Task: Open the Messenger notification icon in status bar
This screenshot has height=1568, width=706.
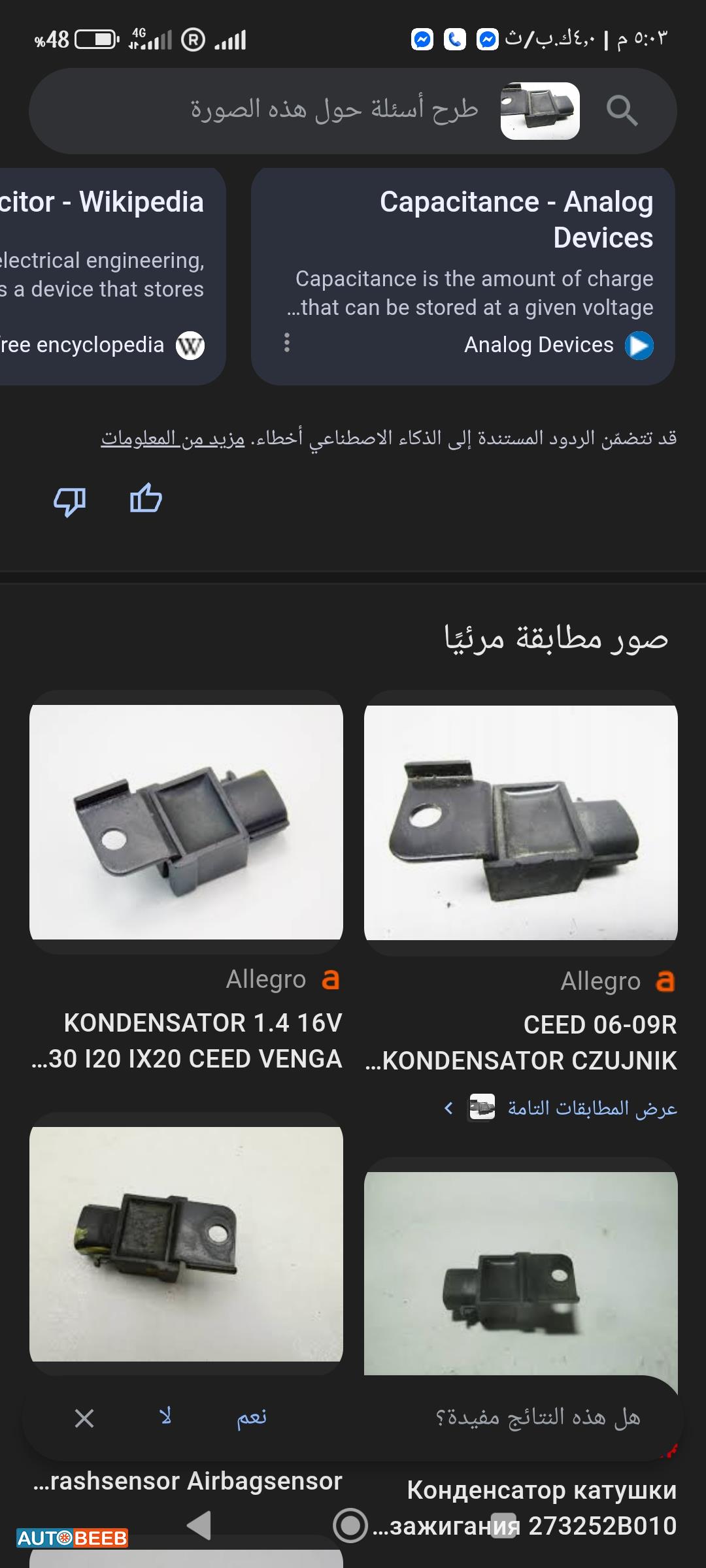Action: point(422,39)
